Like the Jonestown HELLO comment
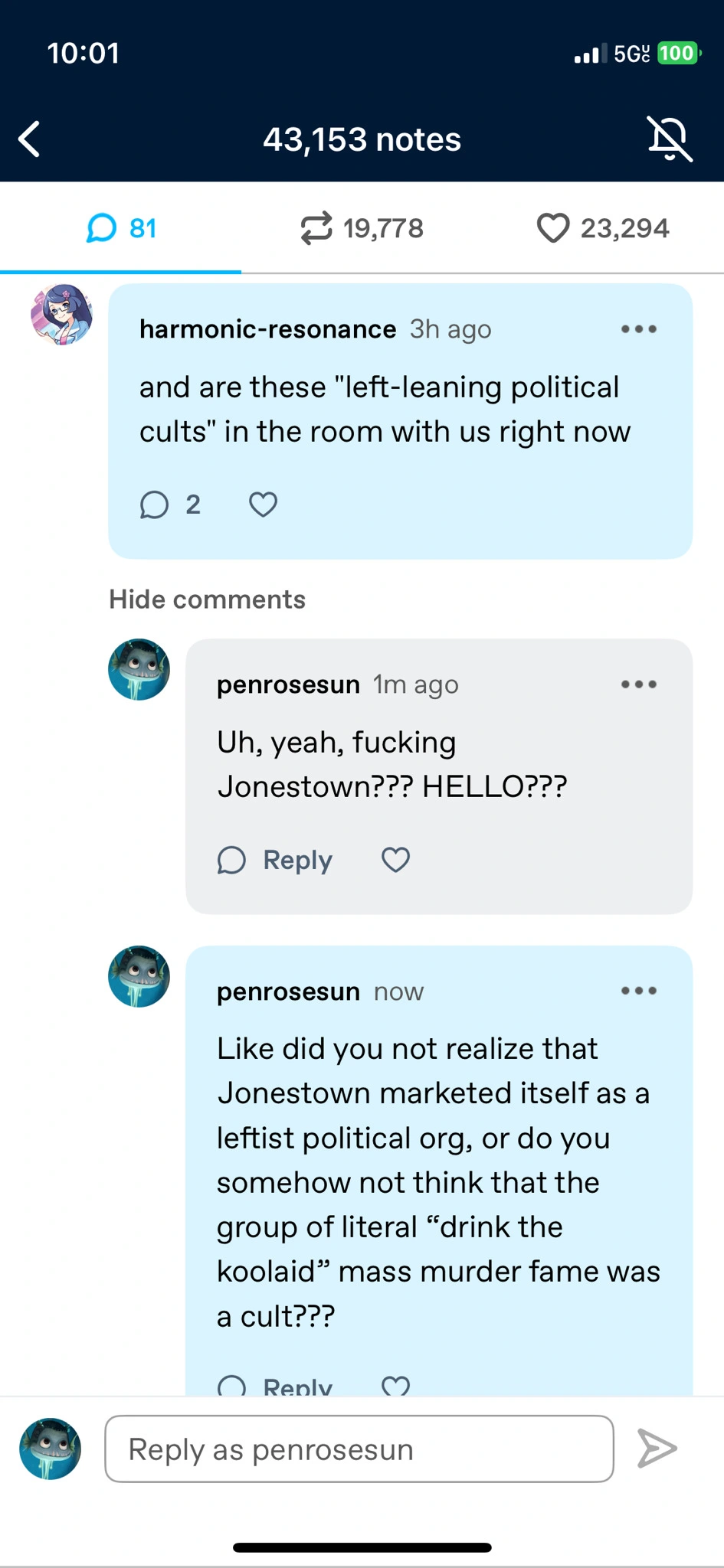Viewport: 724px width, 1568px height. tap(395, 860)
